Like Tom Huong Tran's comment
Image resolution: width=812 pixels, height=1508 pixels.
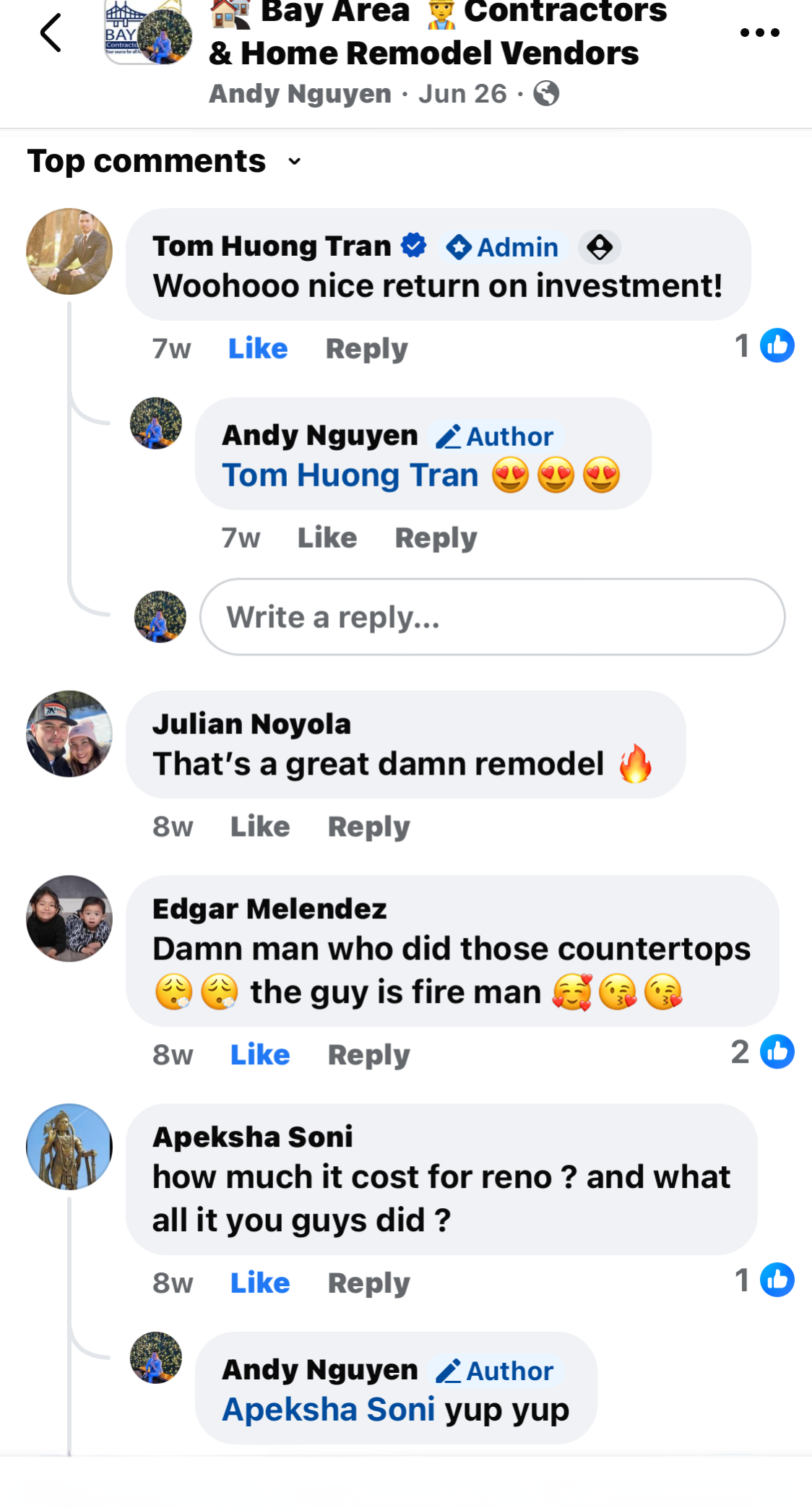pyautogui.click(x=258, y=349)
